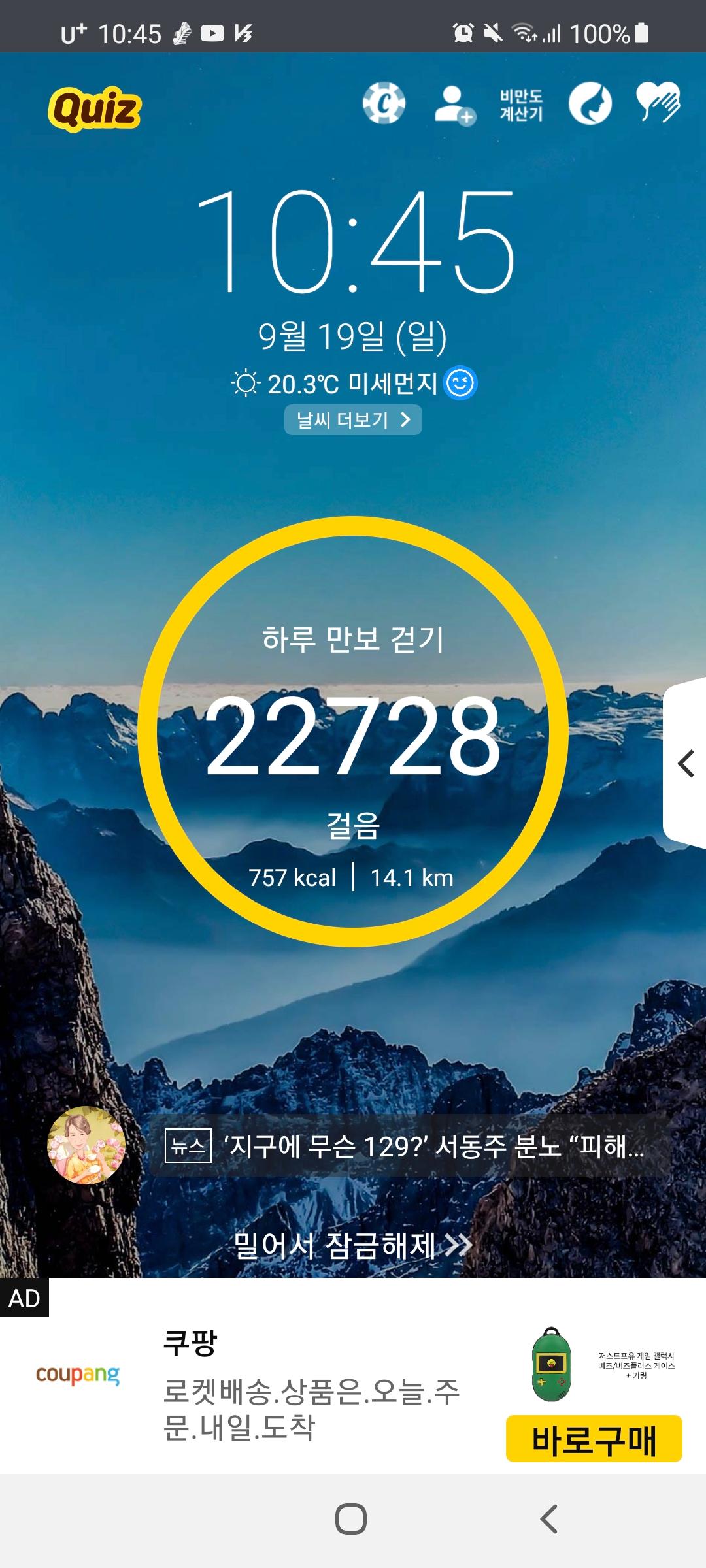The width and height of the screenshot is (706, 1568).
Task: Open the cash coin icon
Action: coord(384,103)
